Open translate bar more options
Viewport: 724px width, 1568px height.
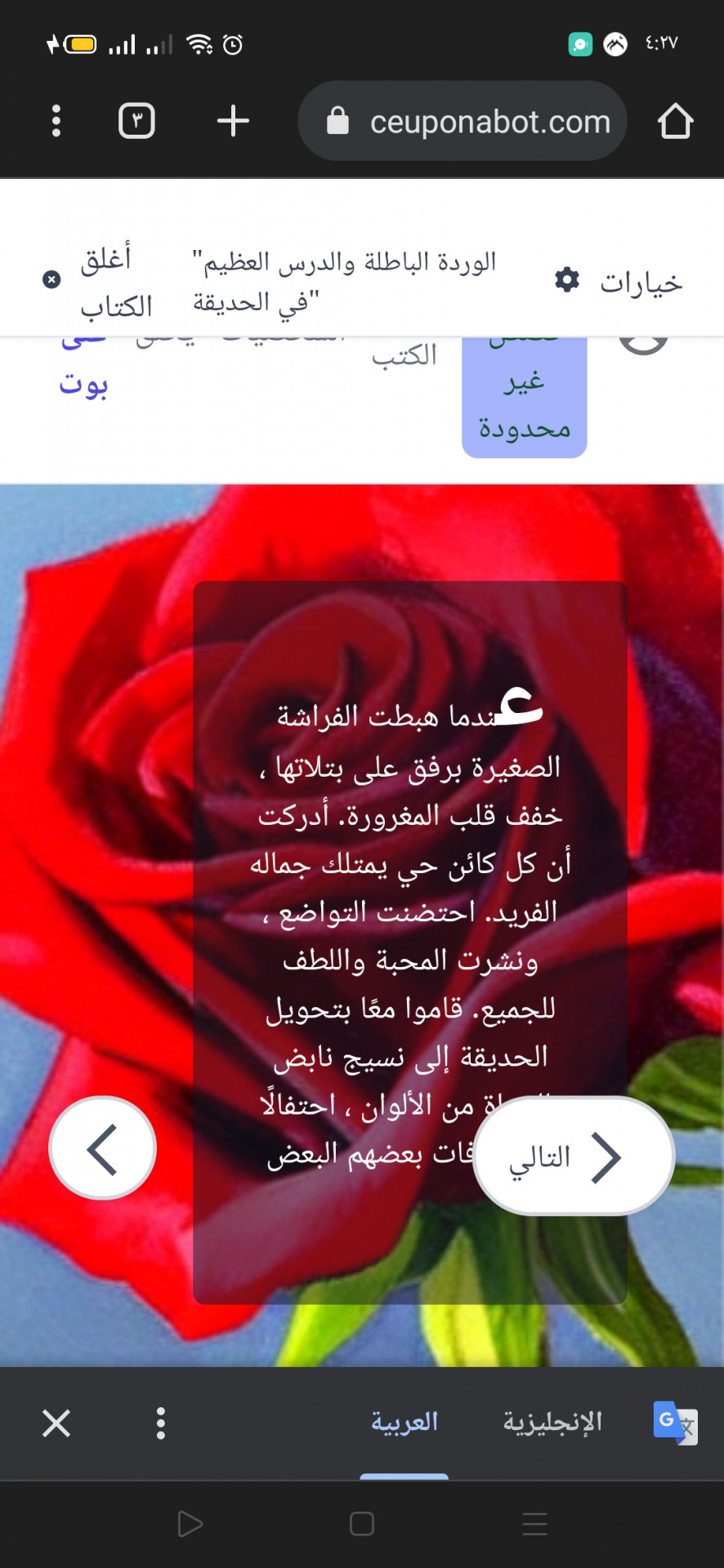[161, 1423]
